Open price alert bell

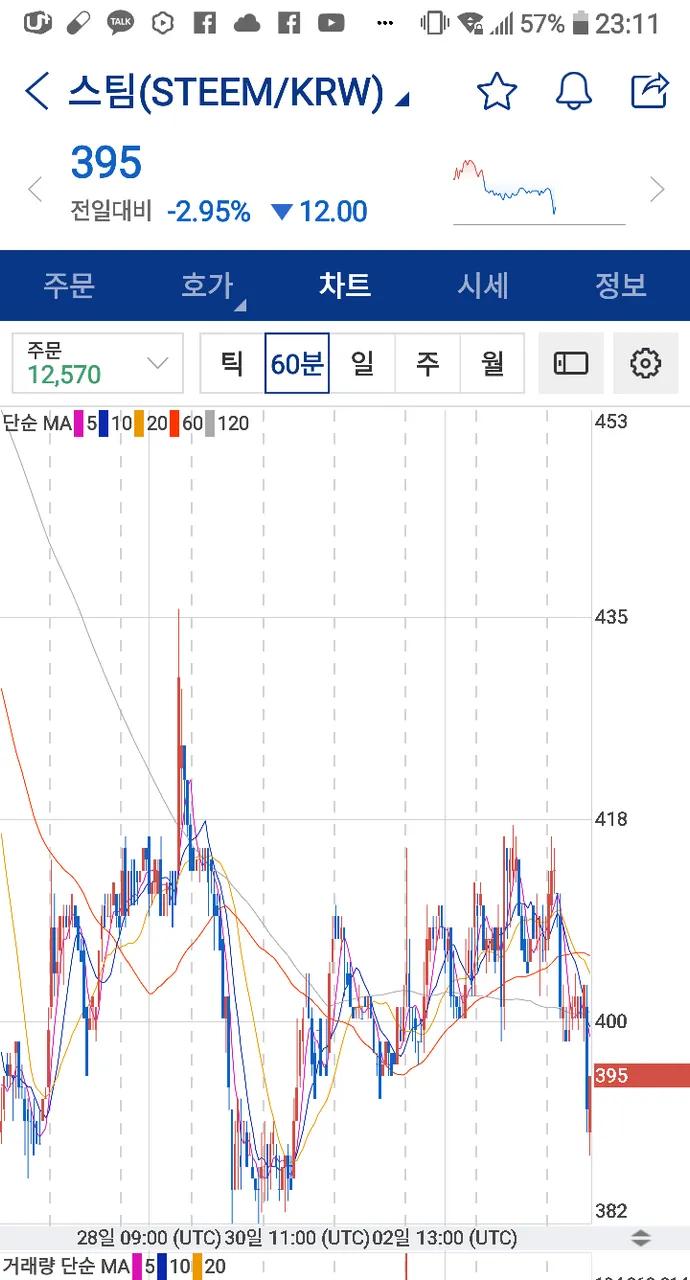click(574, 92)
